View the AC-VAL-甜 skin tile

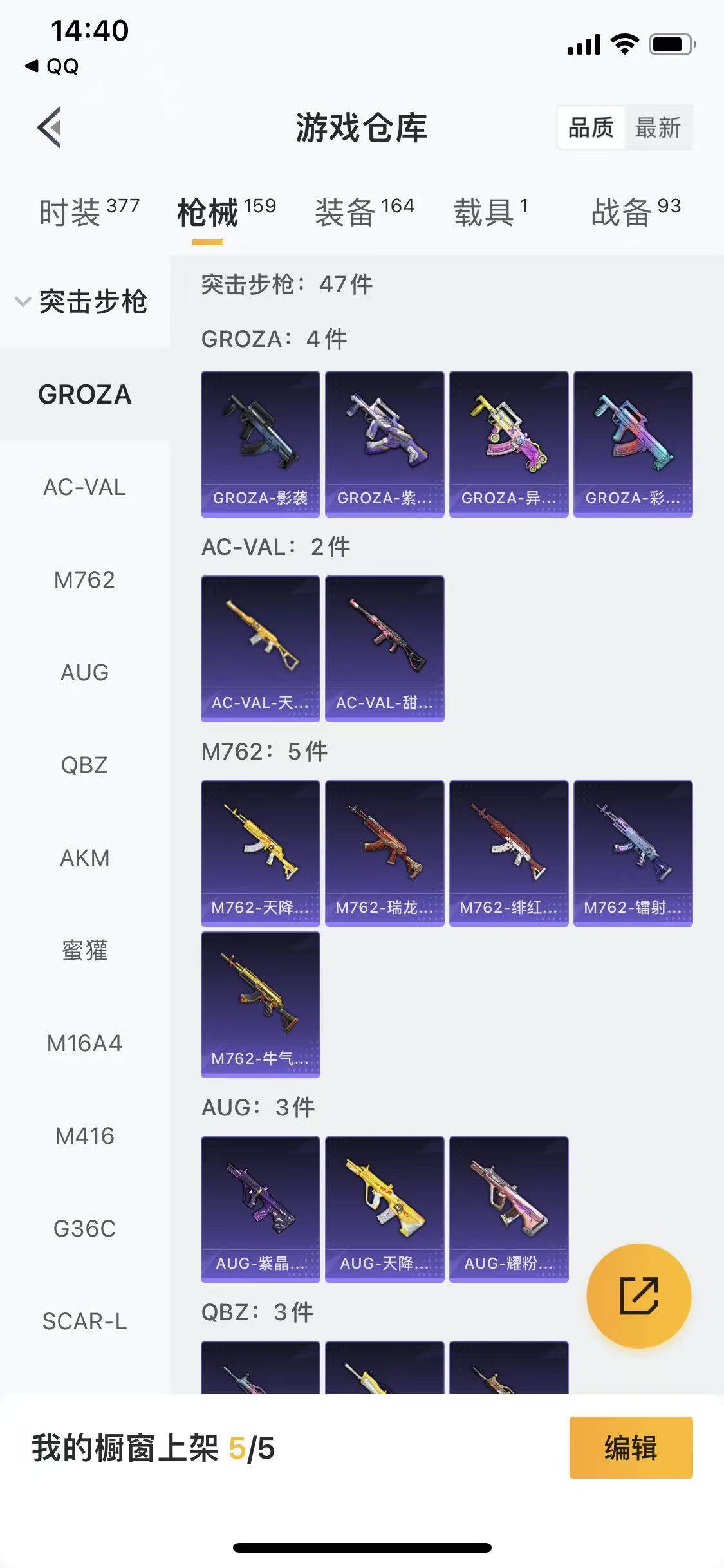coord(384,648)
